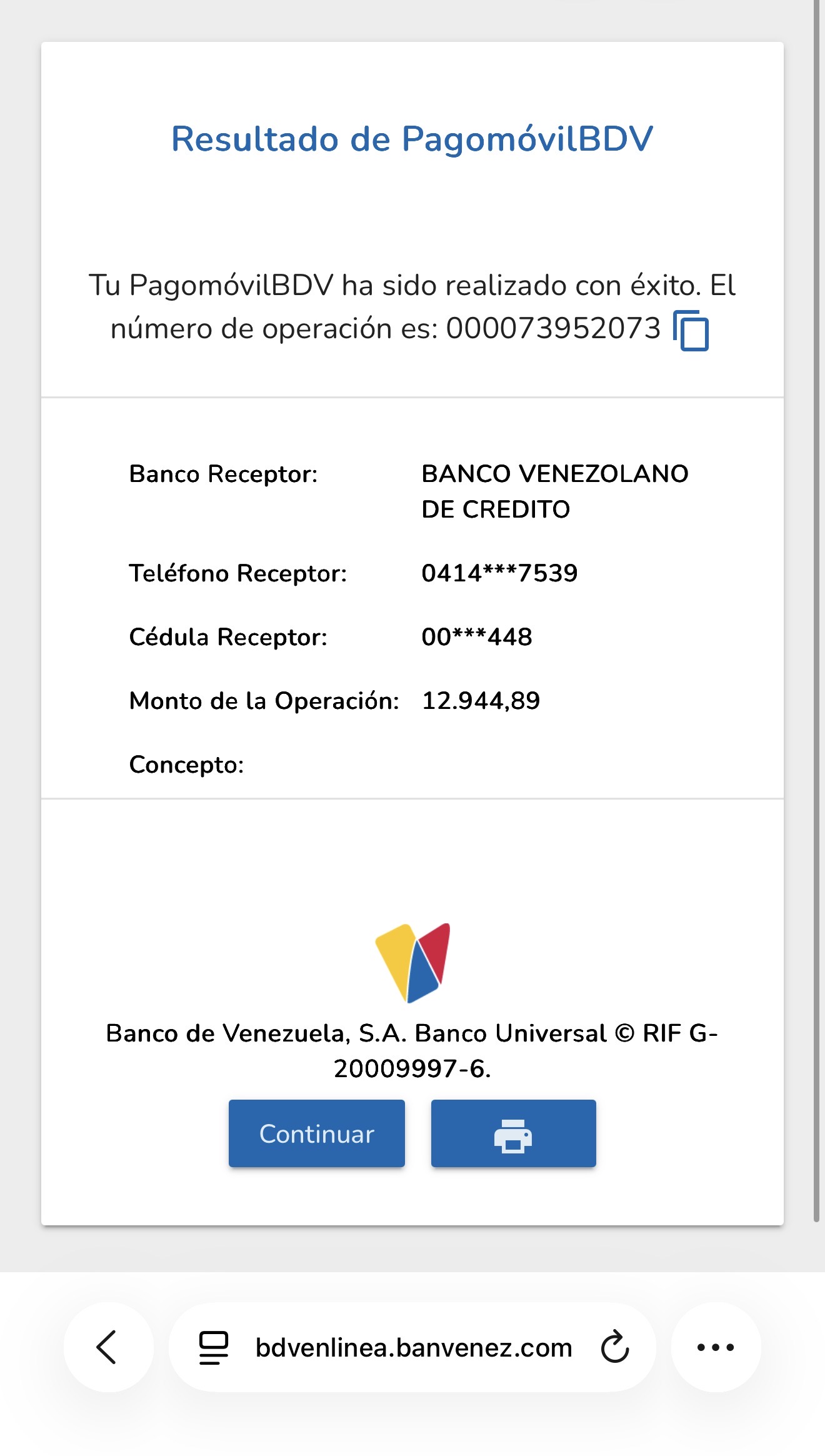This screenshot has width=825, height=1456.
Task: Tap the Continuar button
Action: 316,1133
